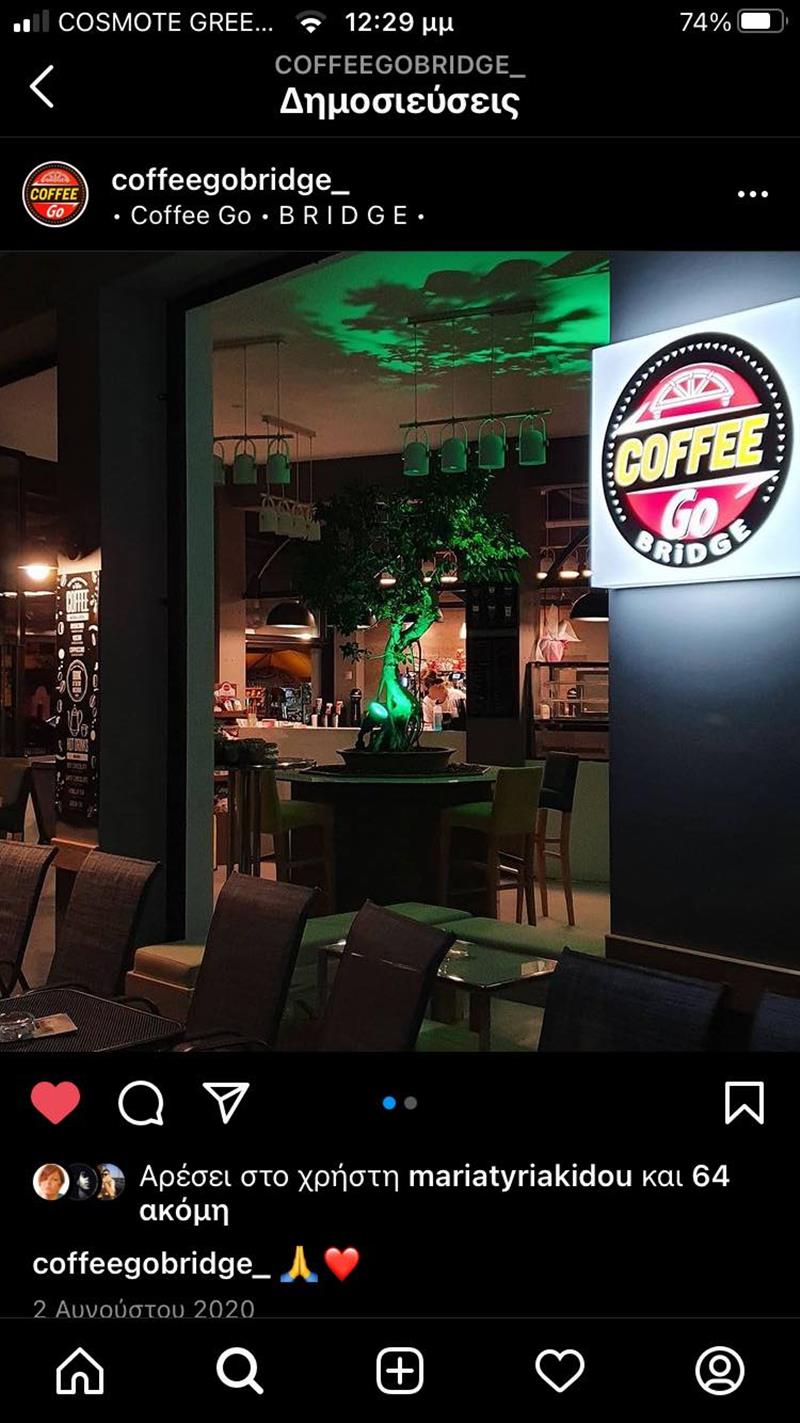Open the Coffee Go Bridge photo
Screen dimensions: 800x1423
pos(400,650)
